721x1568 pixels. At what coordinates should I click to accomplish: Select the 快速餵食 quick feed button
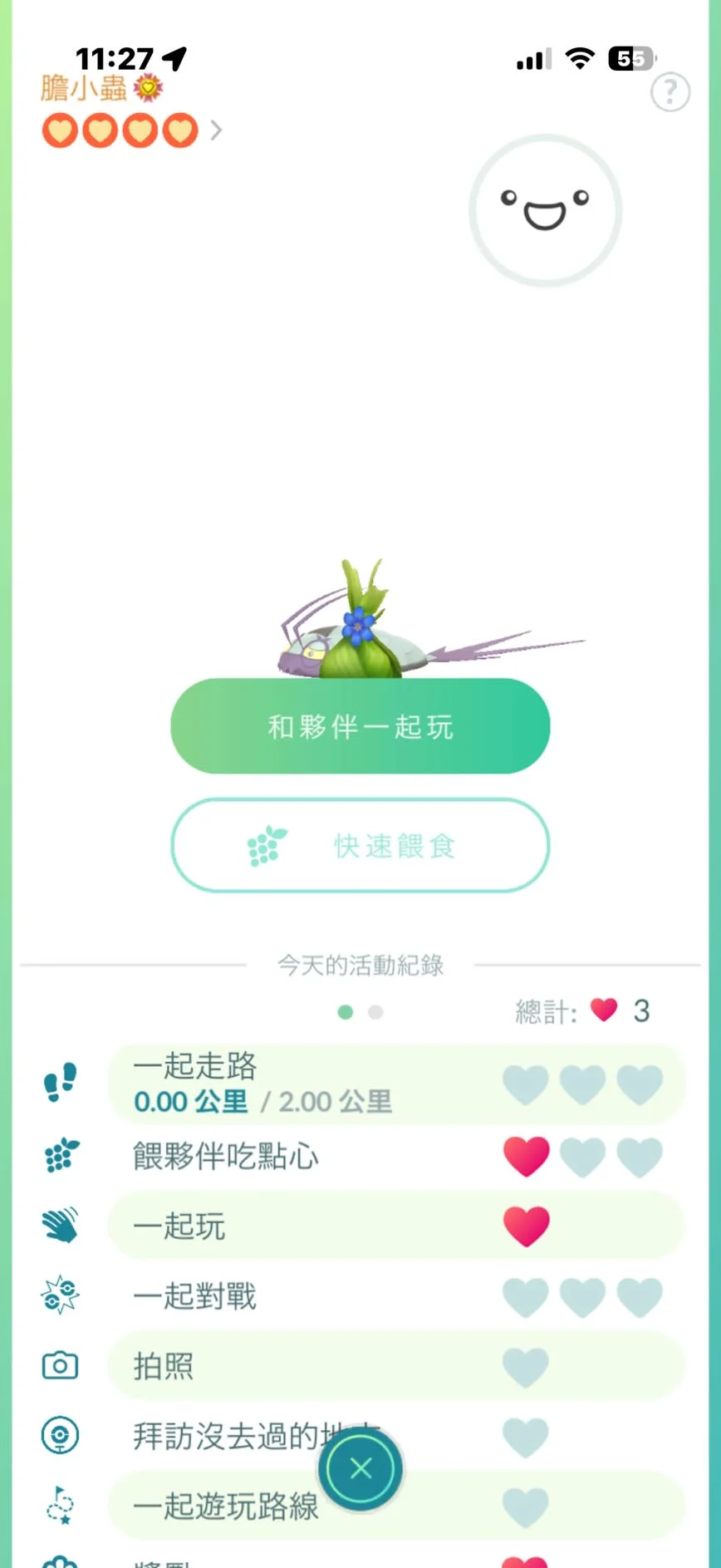coord(360,845)
